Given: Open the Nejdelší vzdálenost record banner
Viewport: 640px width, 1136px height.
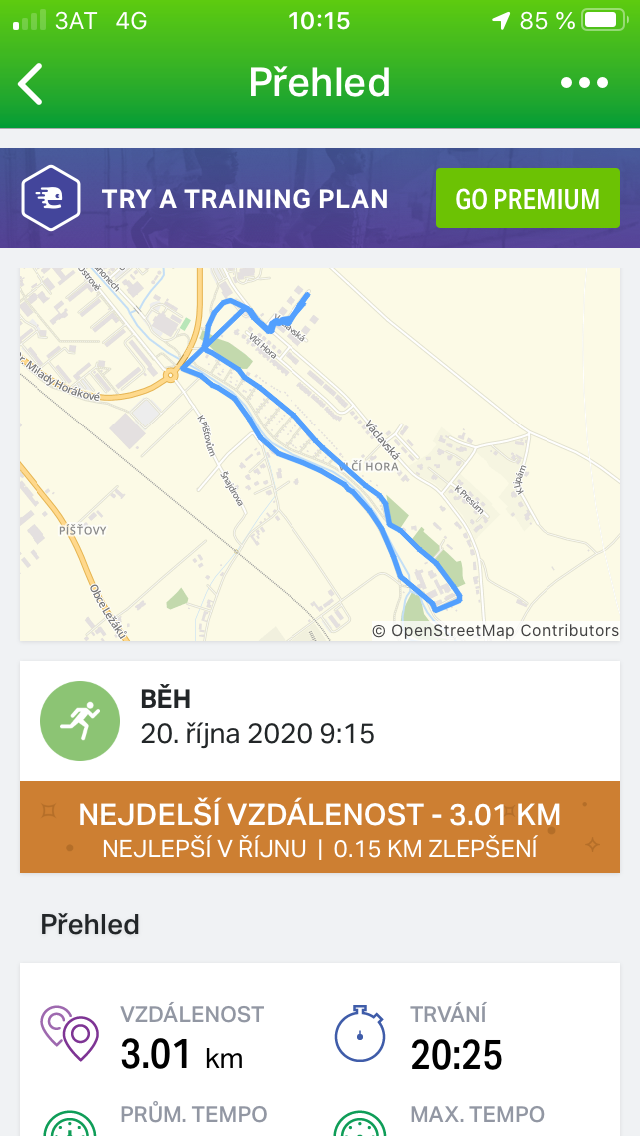Looking at the screenshot, I should tap(320, 827).
